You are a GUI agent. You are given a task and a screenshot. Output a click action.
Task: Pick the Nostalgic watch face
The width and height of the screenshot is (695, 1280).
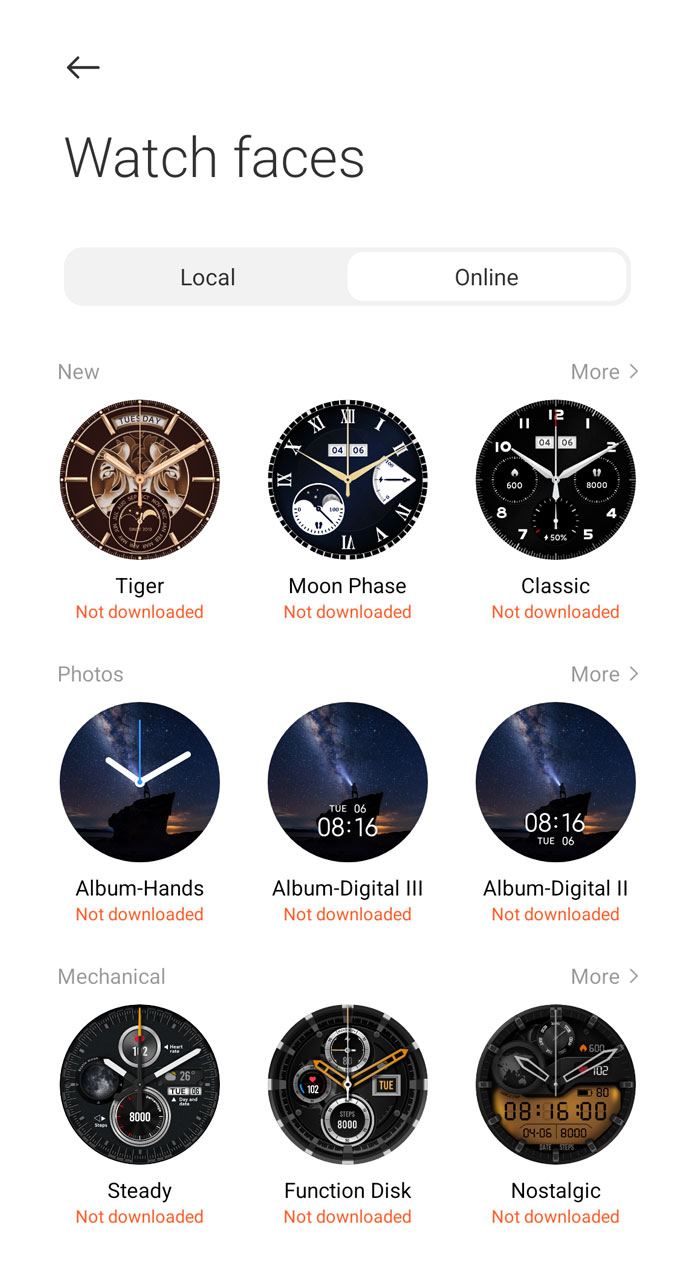coord(555,1084)
